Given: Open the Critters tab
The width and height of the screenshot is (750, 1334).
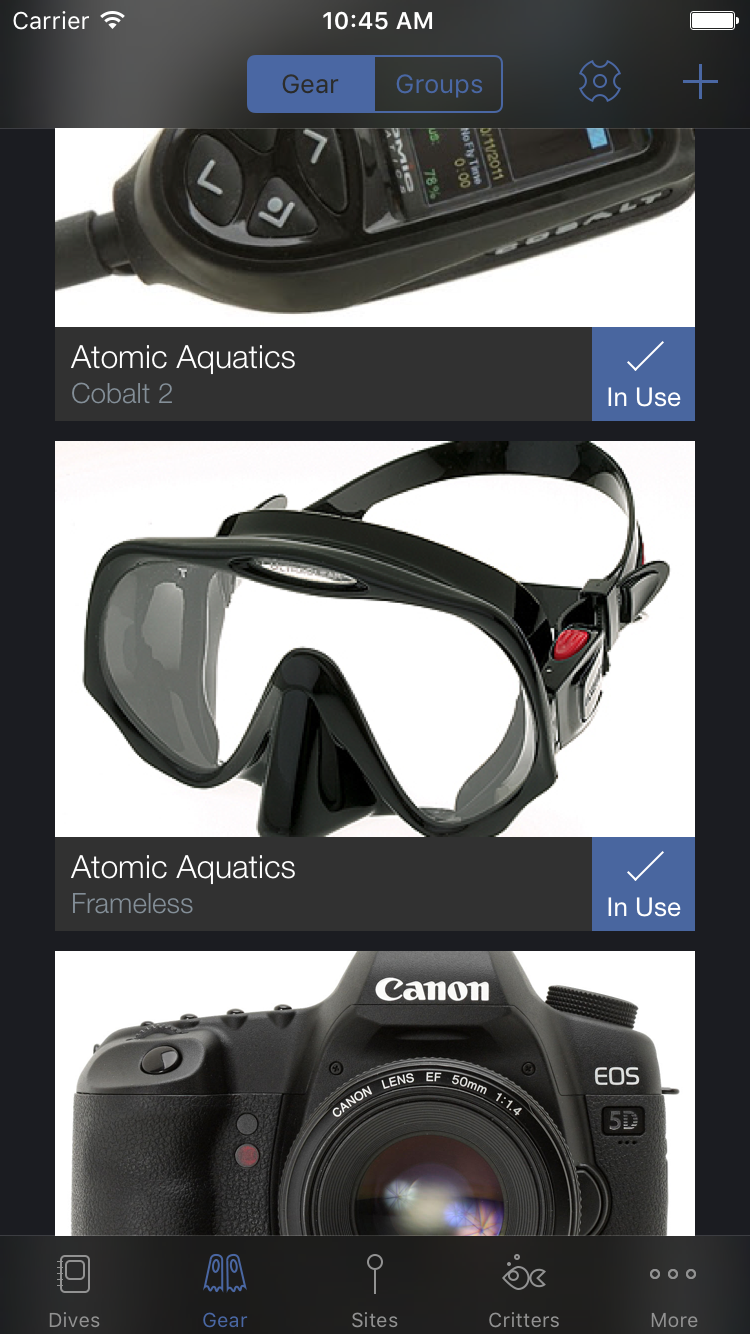Looking at the screenshot, I should pyautogui.click(x=524, y=1290).
